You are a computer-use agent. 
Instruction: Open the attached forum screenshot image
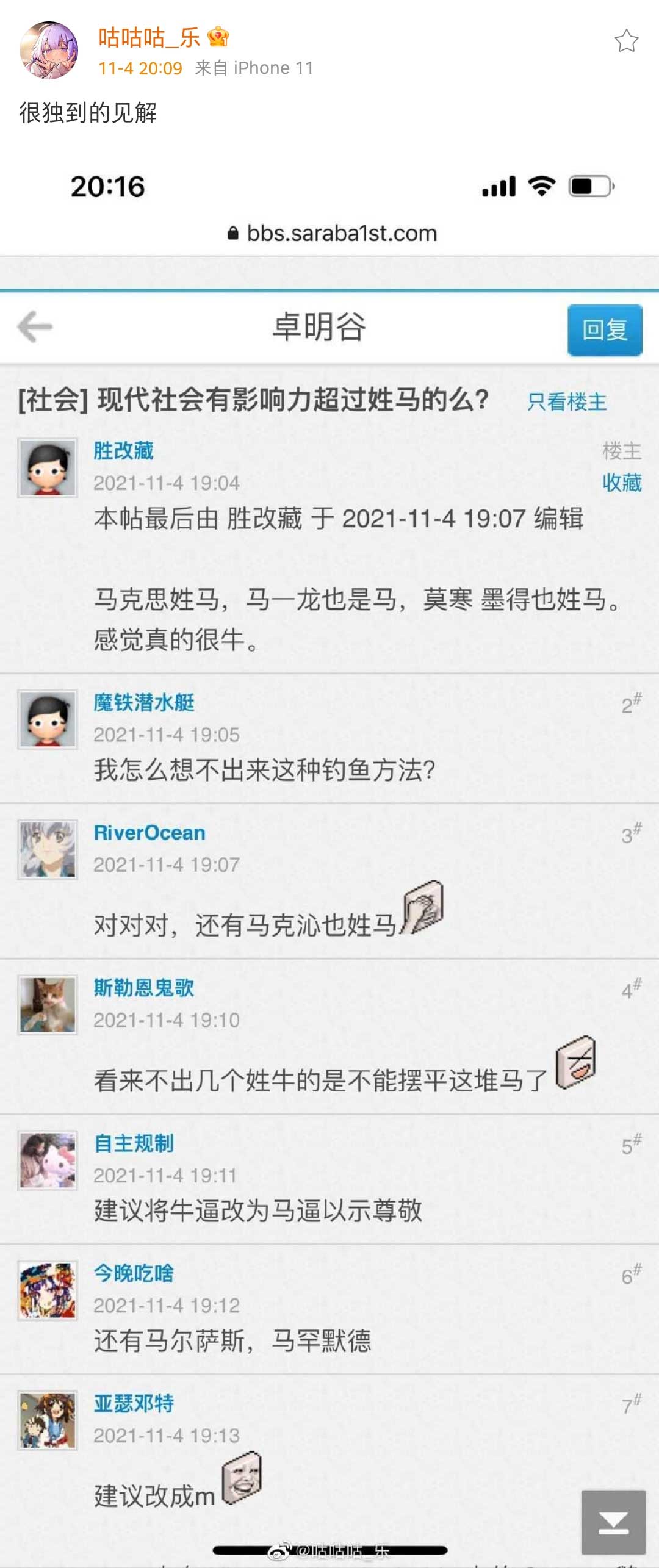(x=329, y=854)
